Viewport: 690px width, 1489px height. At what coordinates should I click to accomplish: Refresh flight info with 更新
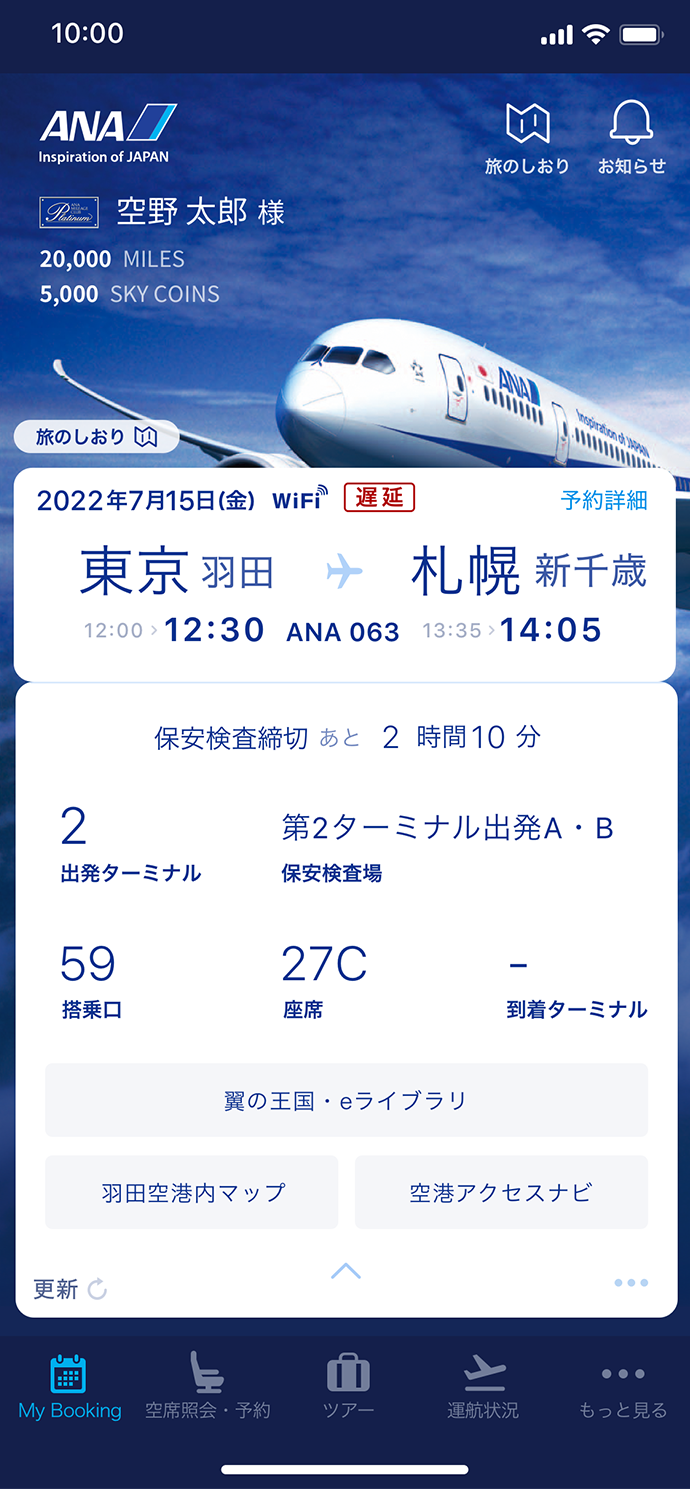point(70,1289)
